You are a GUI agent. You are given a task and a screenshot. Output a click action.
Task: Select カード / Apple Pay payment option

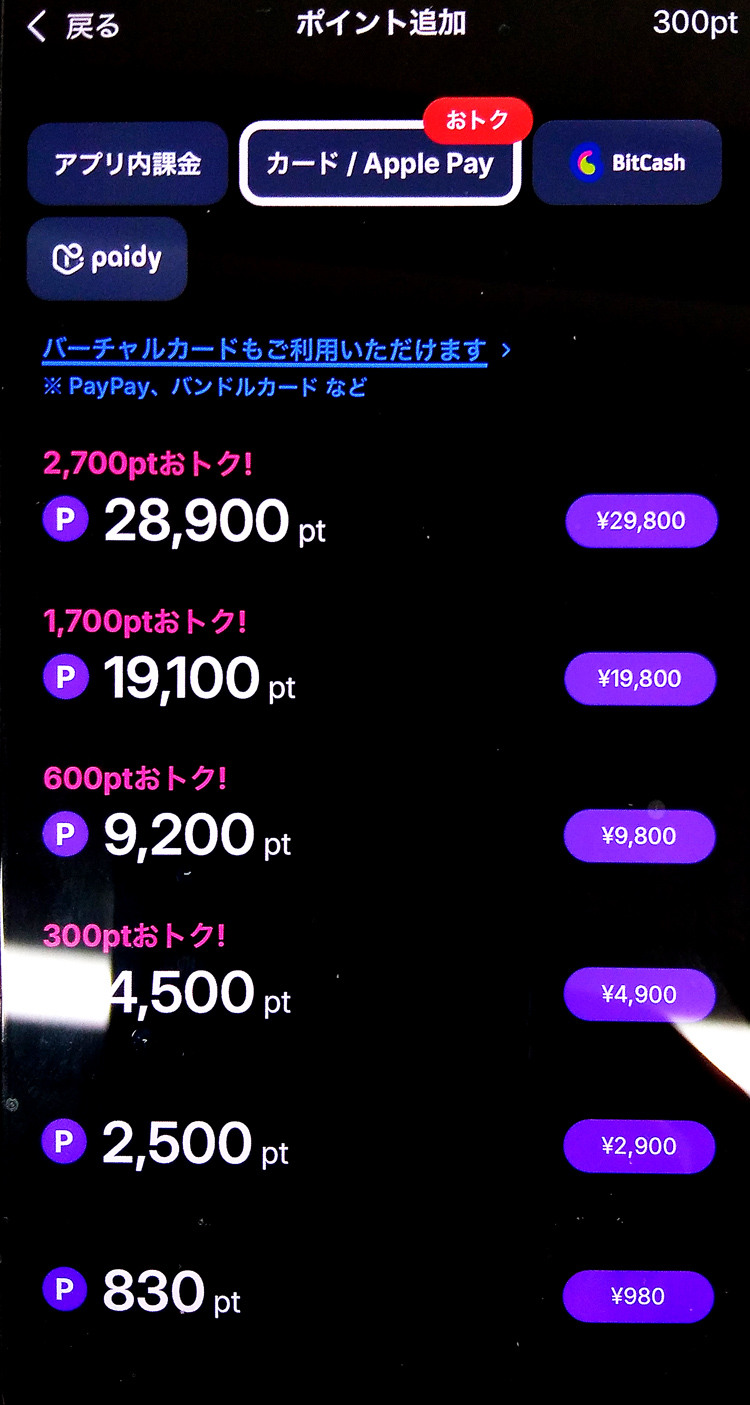380,164
